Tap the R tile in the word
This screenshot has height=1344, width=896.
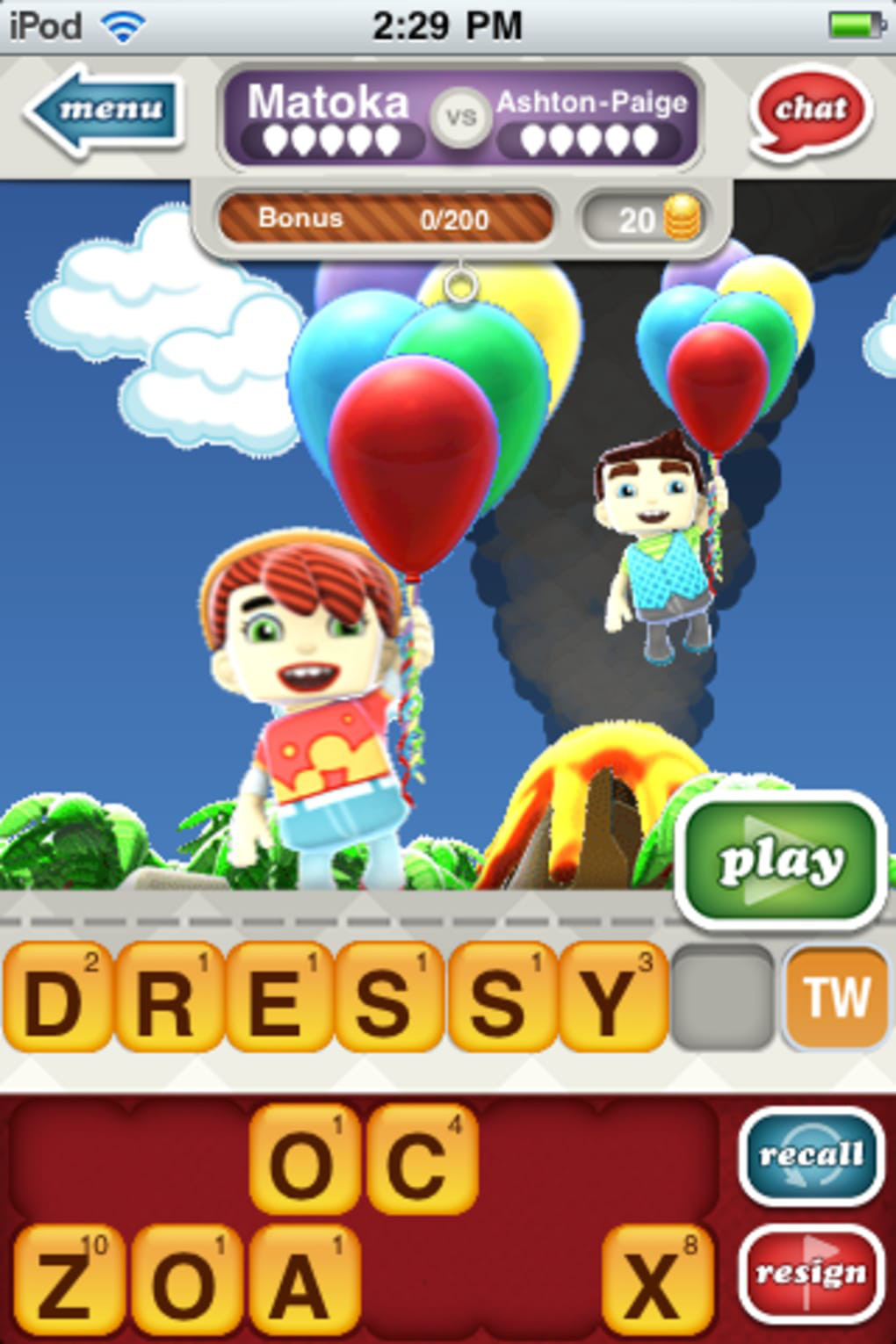[x=167, y=999]
